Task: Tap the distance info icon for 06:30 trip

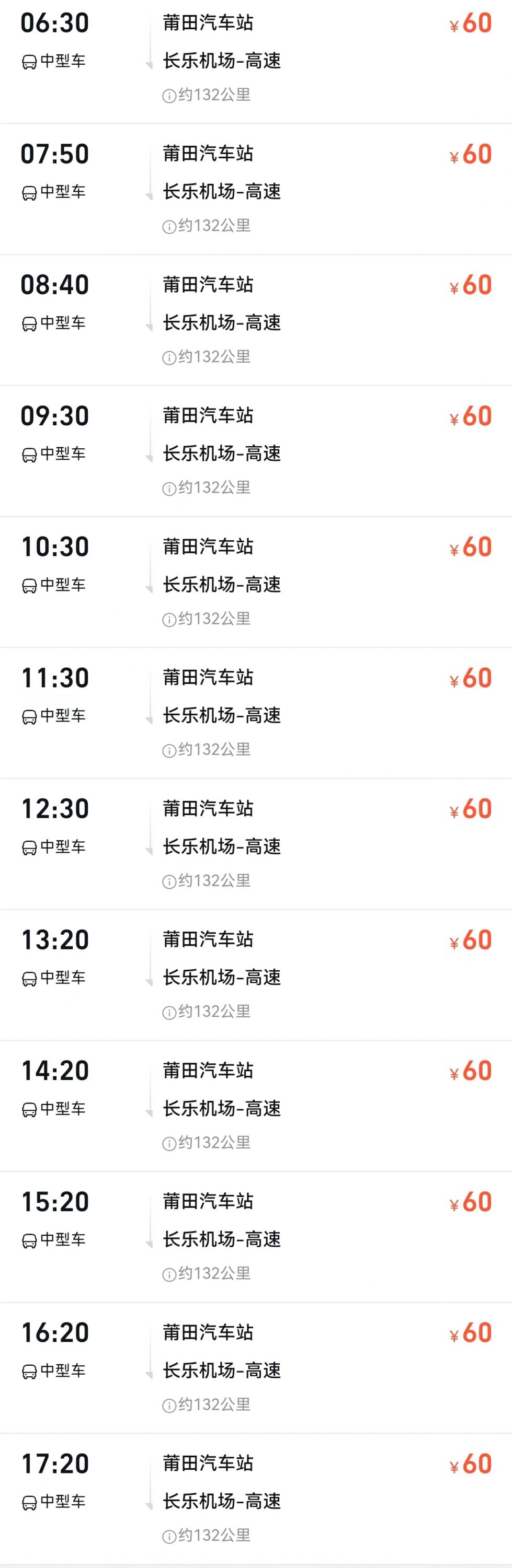Action: coord(169,96)
